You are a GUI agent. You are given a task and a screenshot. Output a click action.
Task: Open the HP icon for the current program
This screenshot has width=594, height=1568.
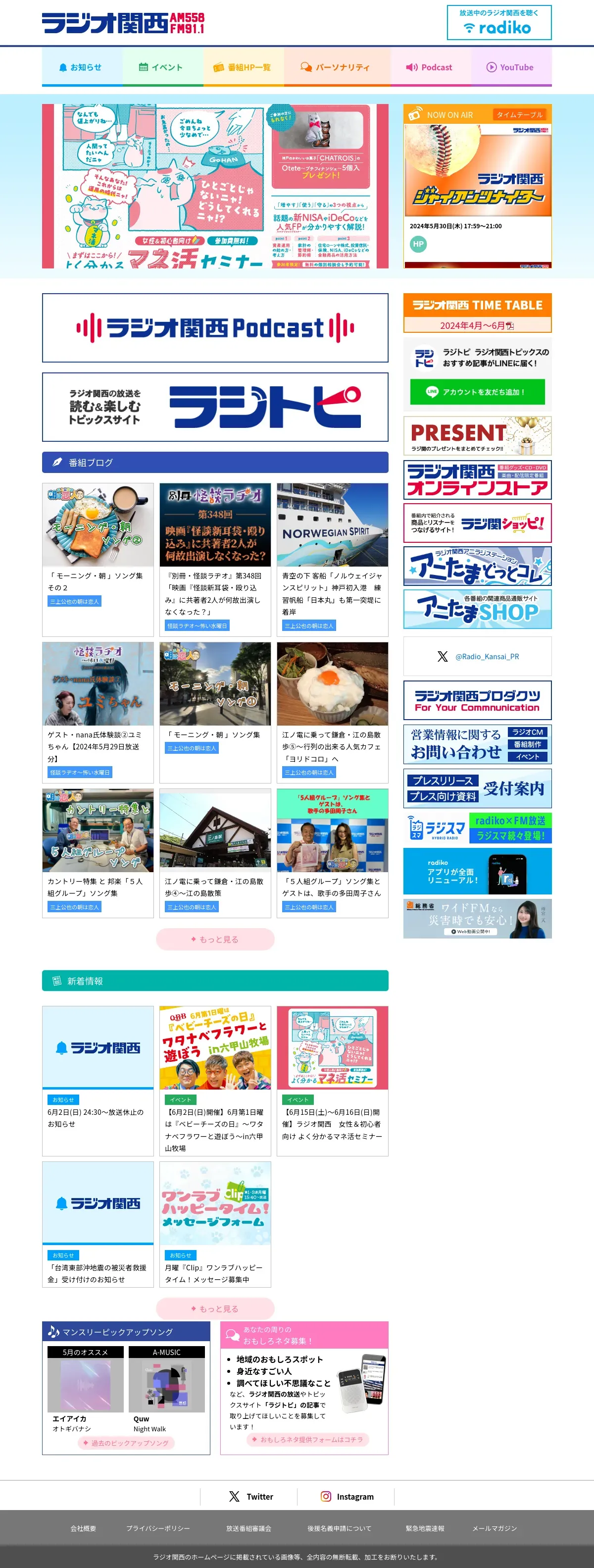(x=418, y=244)
